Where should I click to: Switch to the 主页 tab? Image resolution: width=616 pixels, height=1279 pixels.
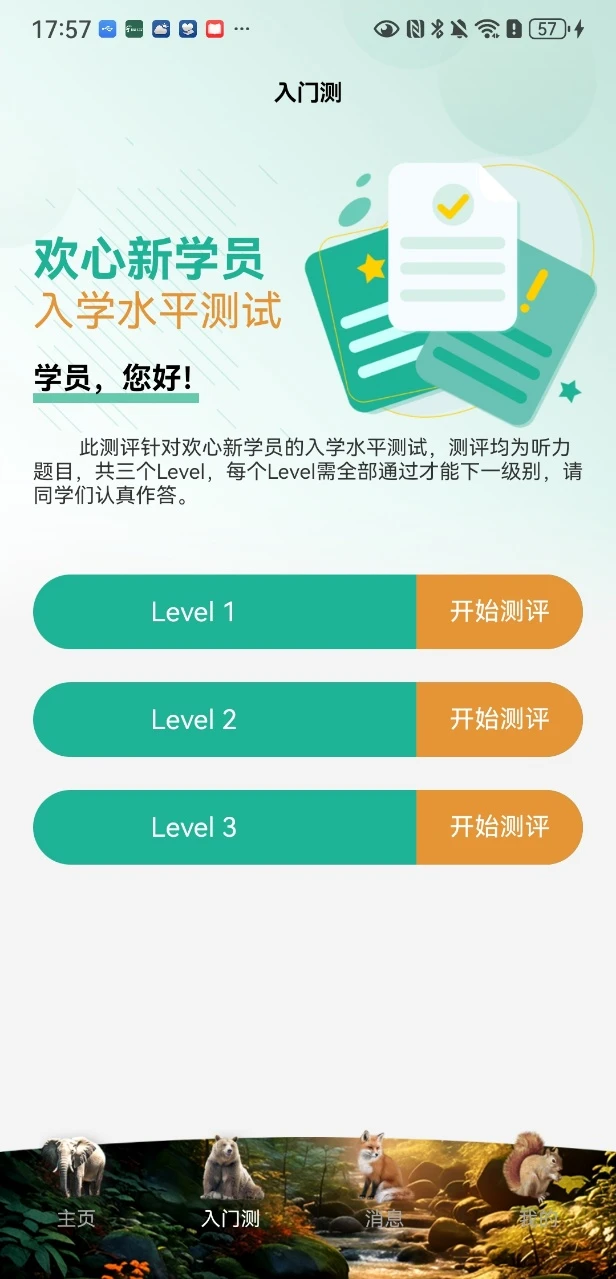(76, 1190)
